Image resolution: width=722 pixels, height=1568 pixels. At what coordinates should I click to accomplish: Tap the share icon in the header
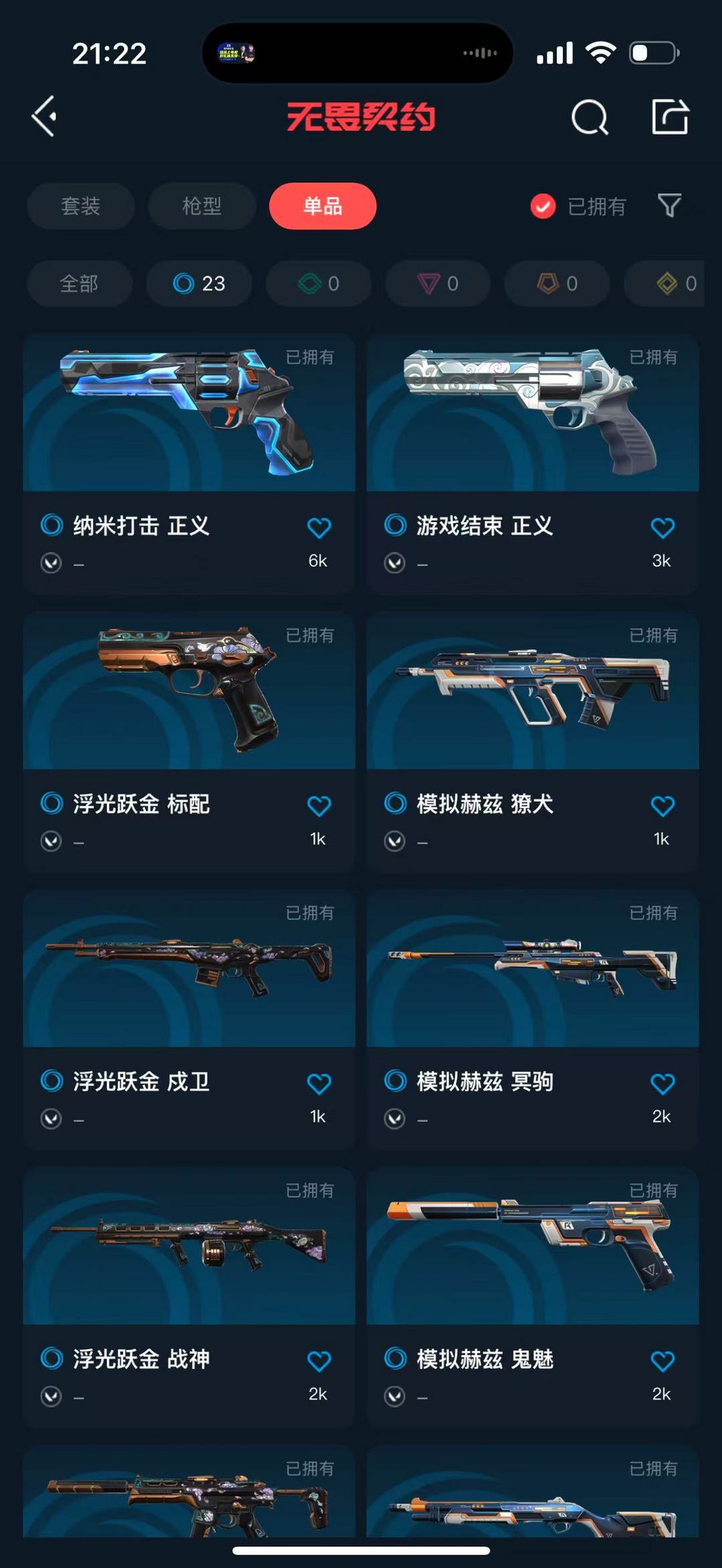(x=670, y=117)
